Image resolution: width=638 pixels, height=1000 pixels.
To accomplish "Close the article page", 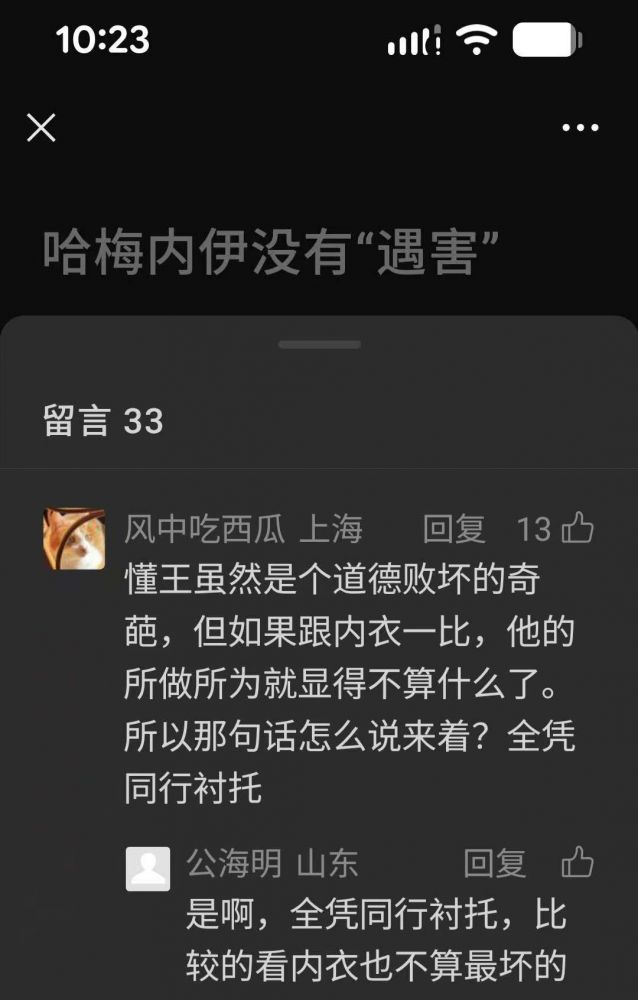I will (41, 128).
